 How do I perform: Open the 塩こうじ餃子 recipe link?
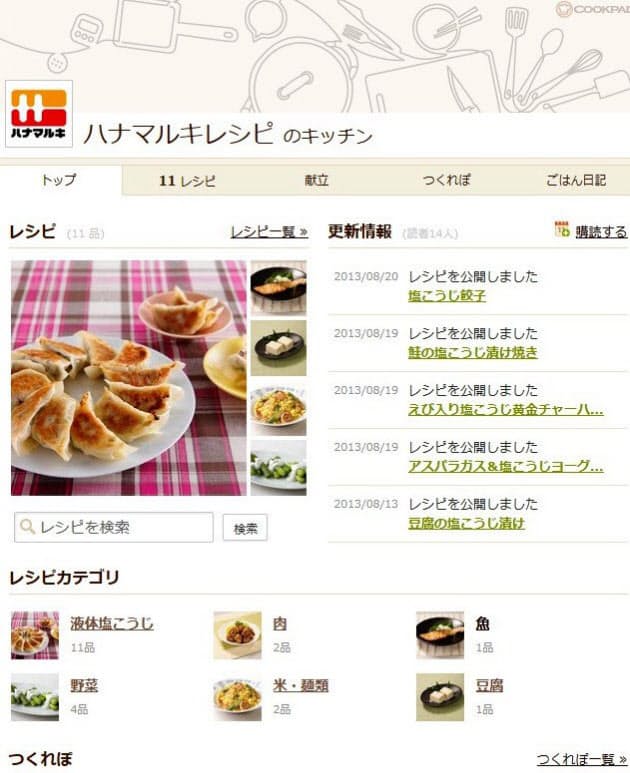point(447,296)
